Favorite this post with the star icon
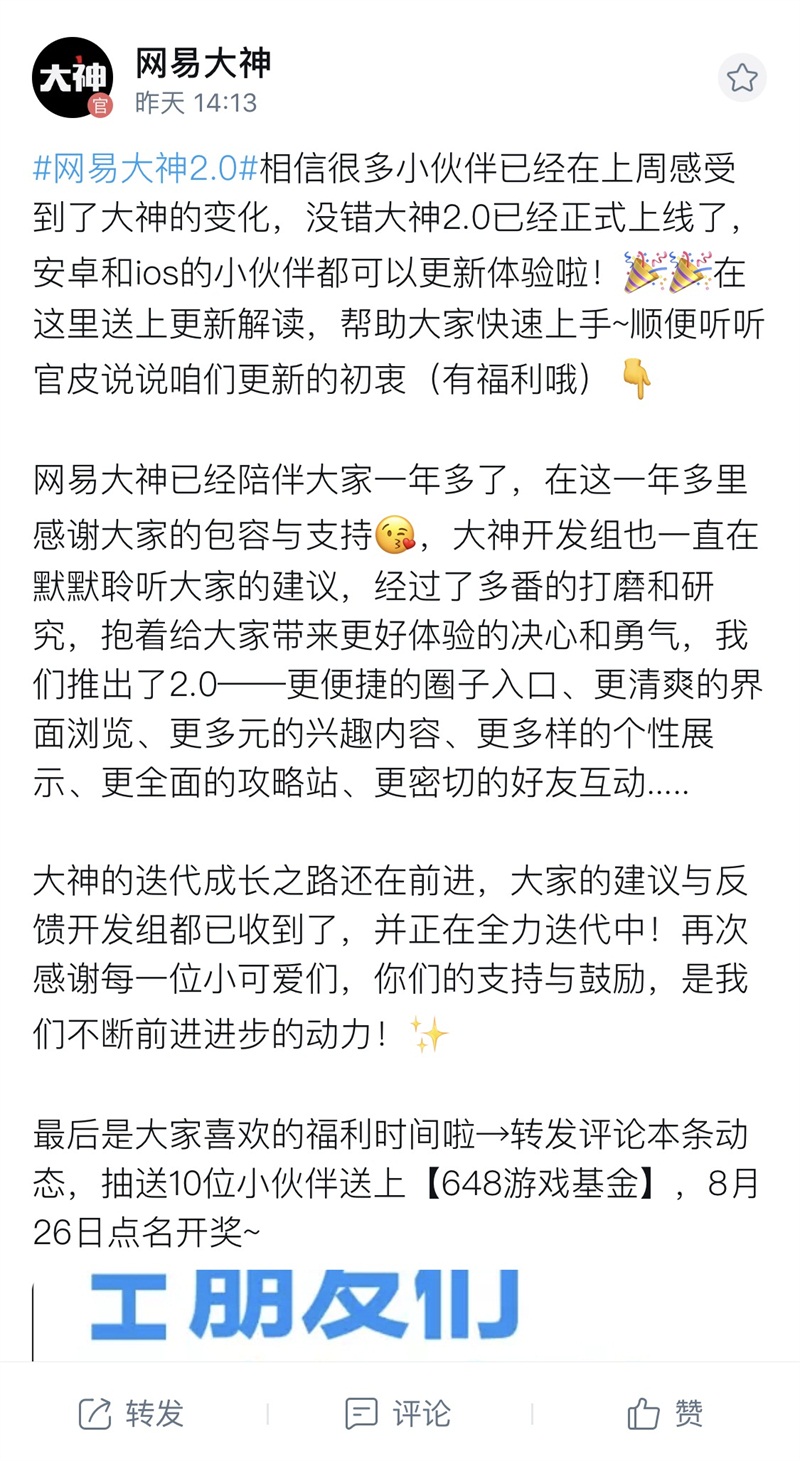The width and height of the screenshot is (800, 1461). pos(742,78)
